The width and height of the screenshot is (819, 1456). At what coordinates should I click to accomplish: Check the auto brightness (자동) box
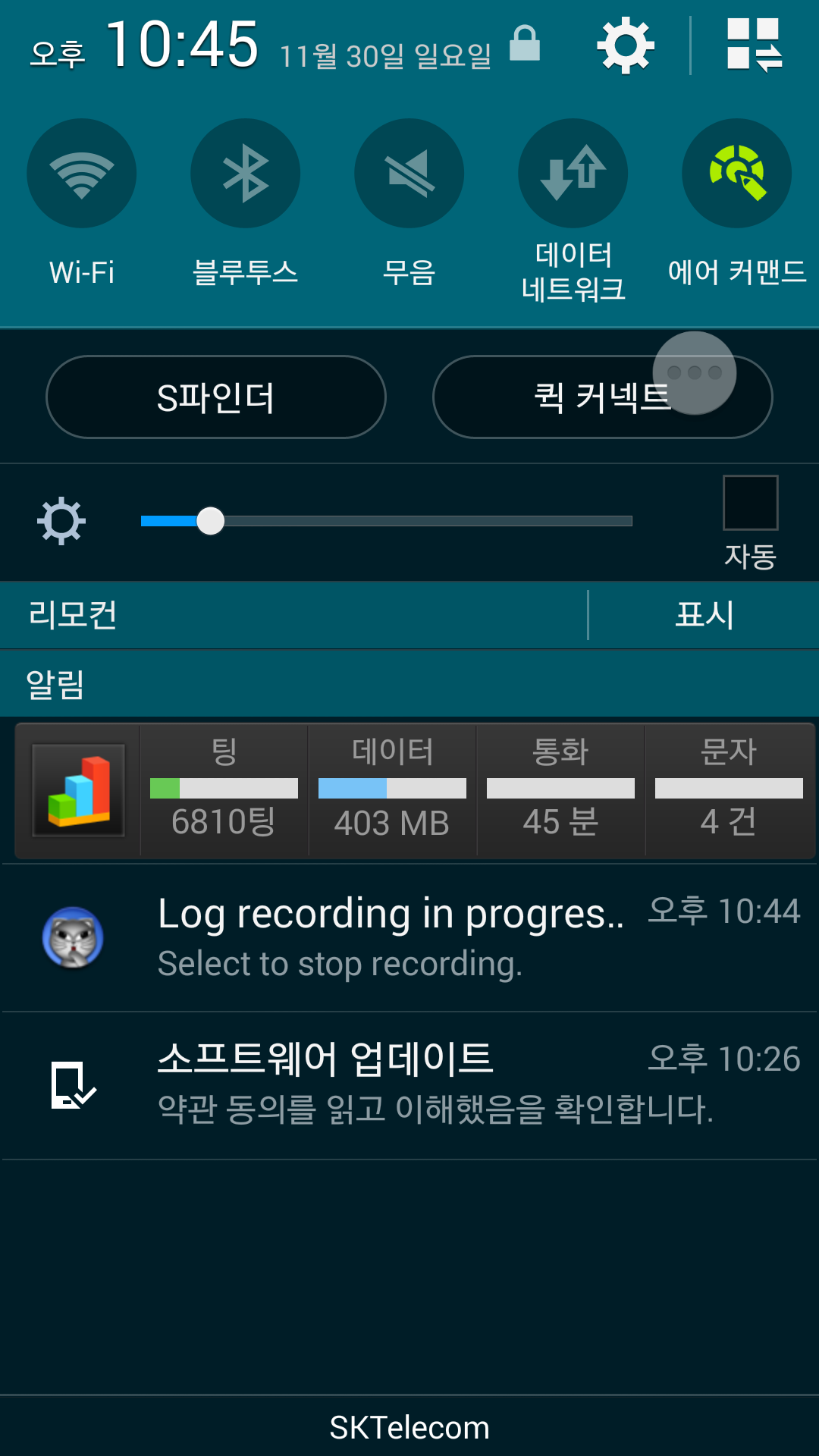point(750,503)
